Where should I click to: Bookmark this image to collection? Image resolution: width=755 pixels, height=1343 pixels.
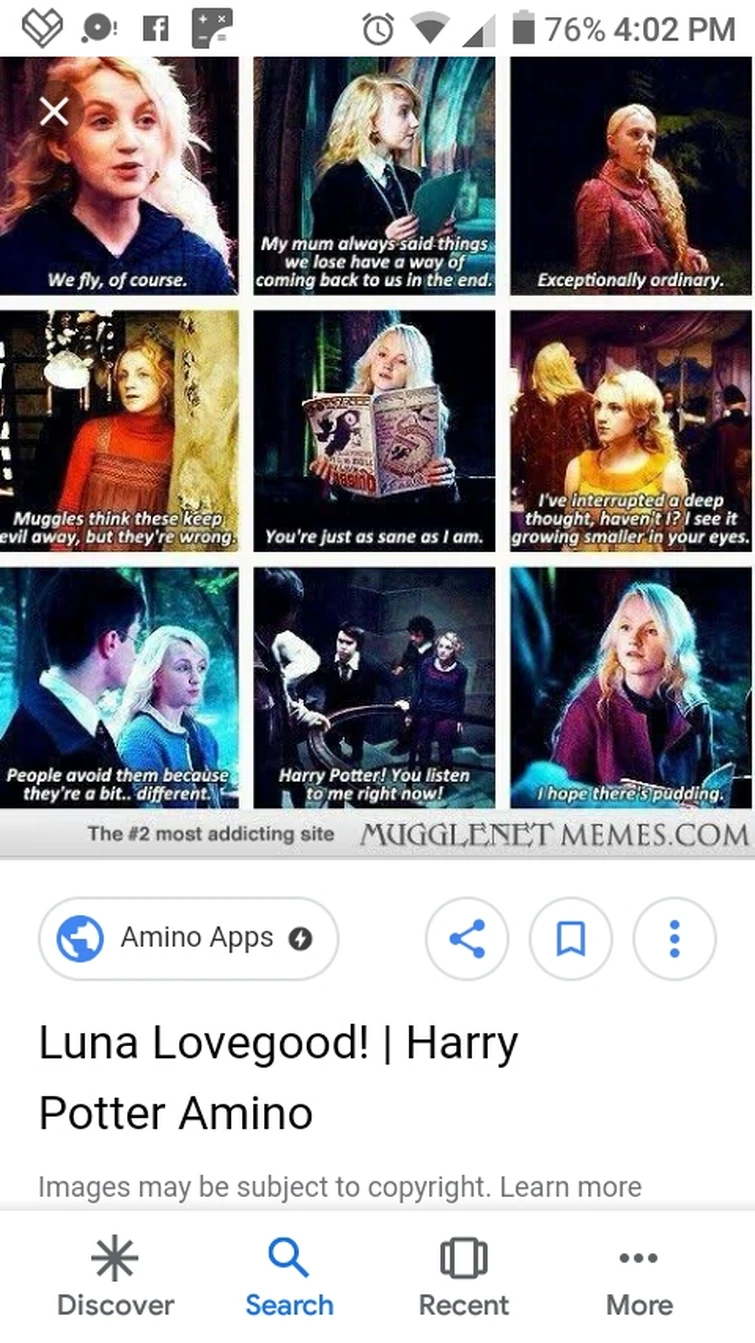(x=570, y=938)
